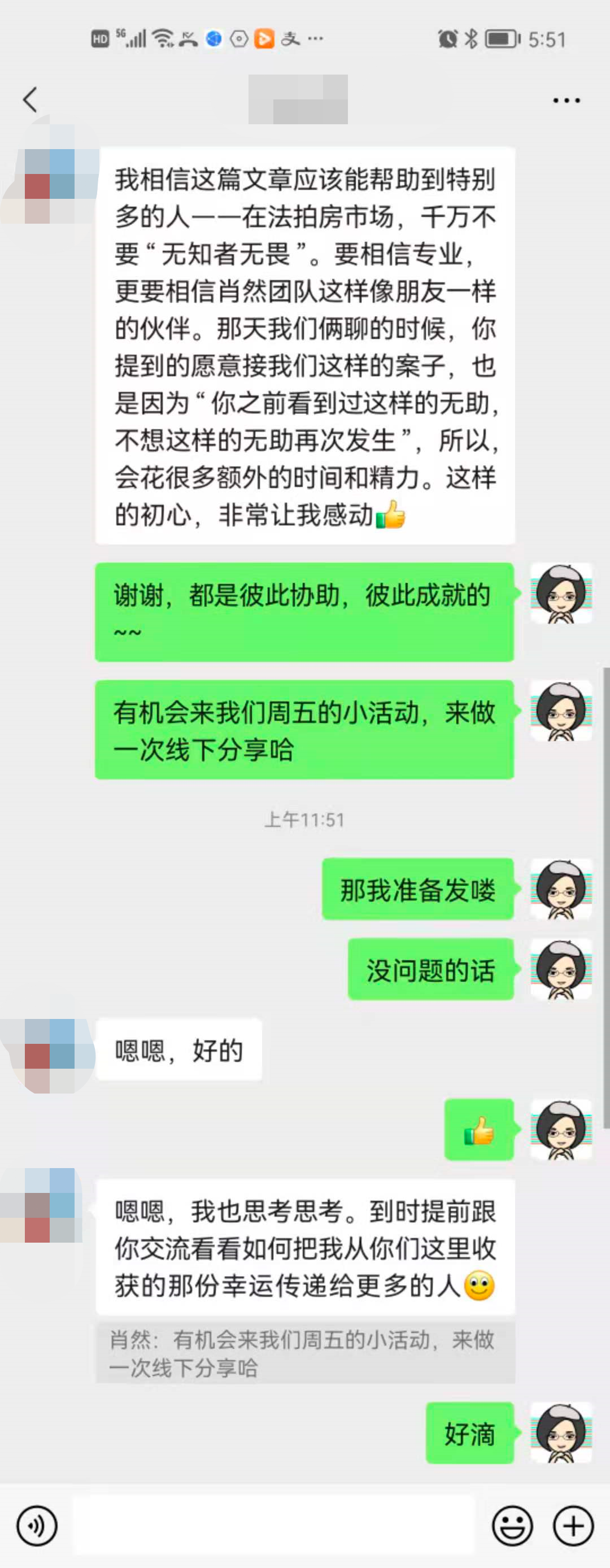Switch to voice message input

(x=37, y=1526)
